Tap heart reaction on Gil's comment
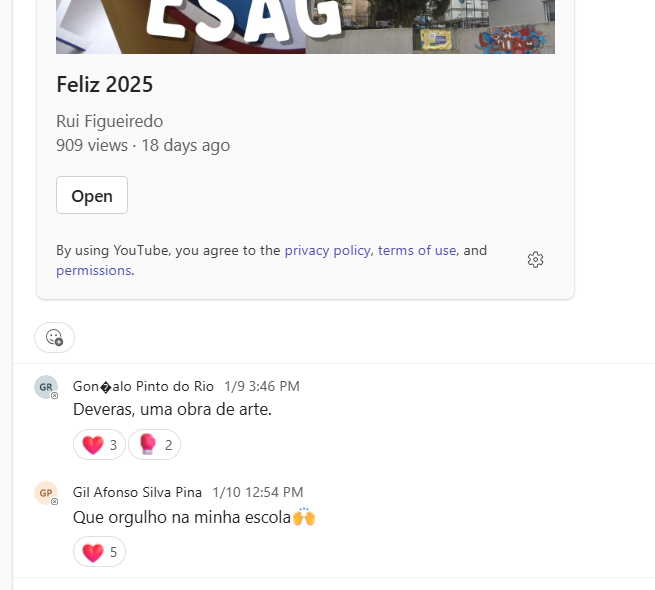Image resolution: width=655 pixels, height=590 pixels. click(x=99, y=552)
